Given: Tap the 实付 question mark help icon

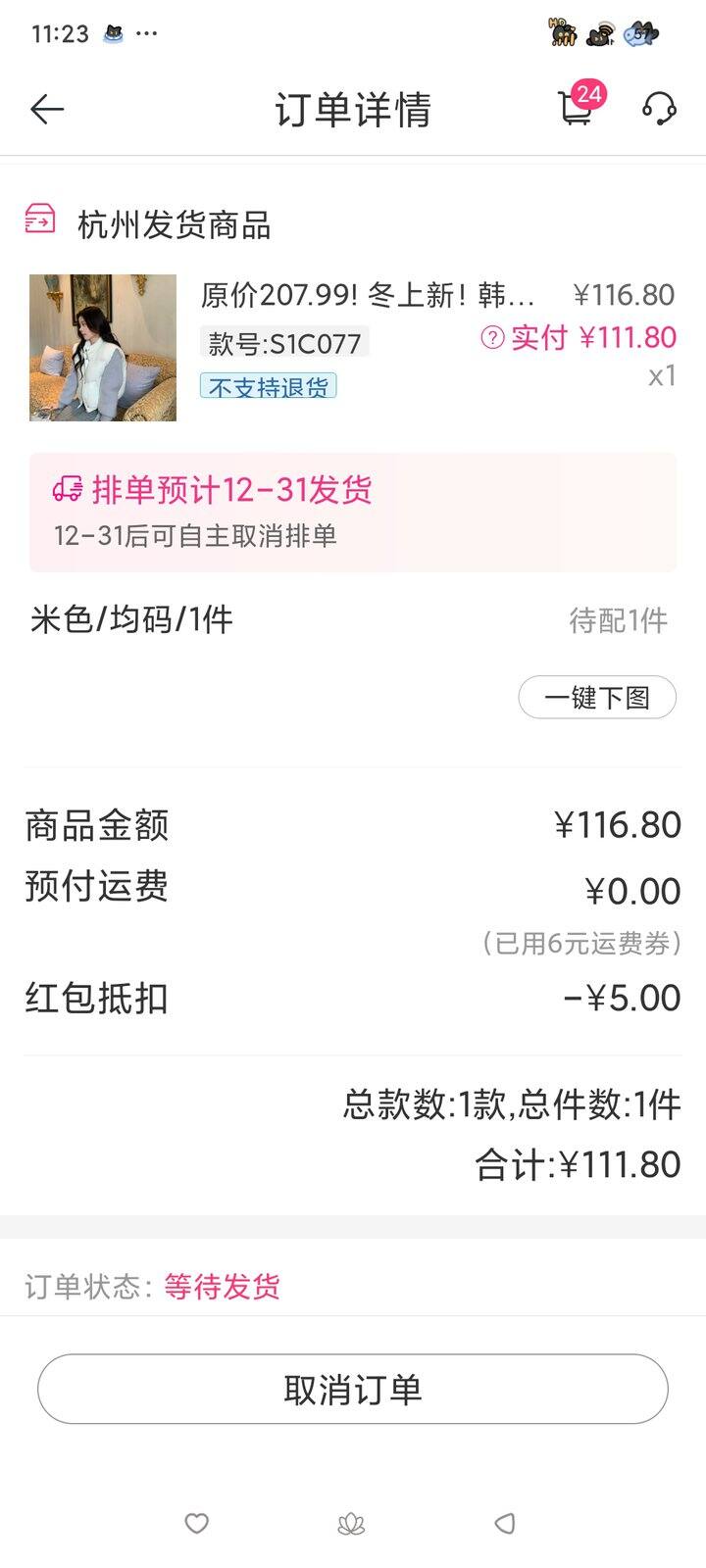Looking at the screenshot, I should (491, 338).
